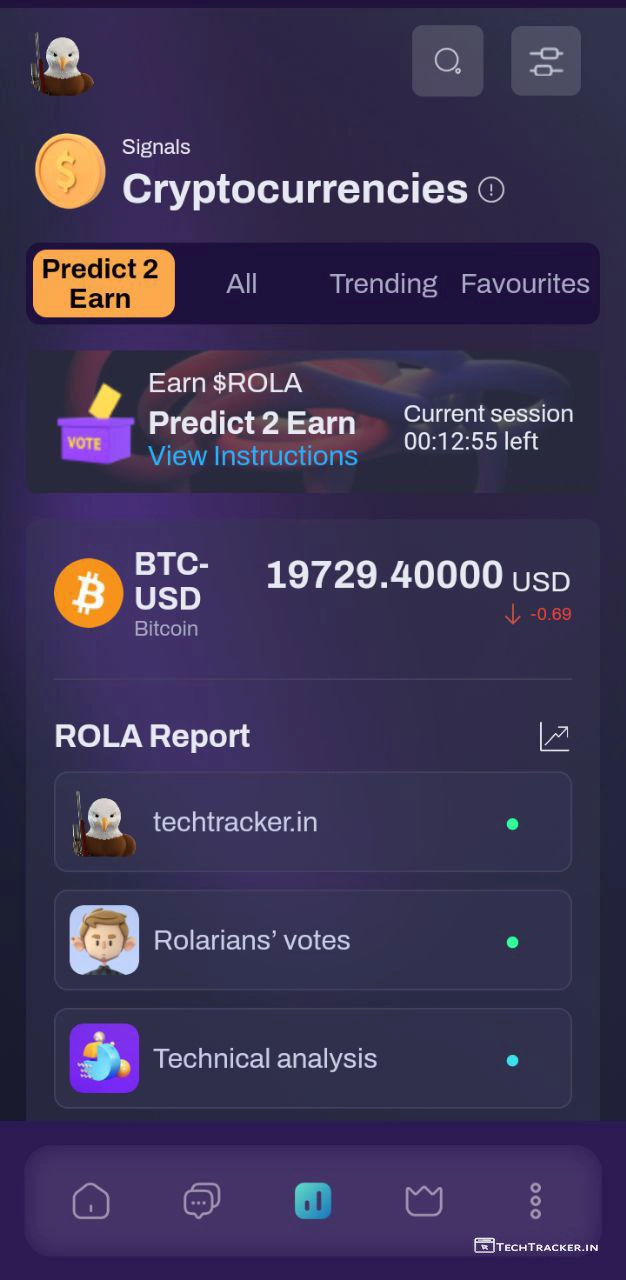
Task: Open the search icon
Action: (x=447, y=61)
